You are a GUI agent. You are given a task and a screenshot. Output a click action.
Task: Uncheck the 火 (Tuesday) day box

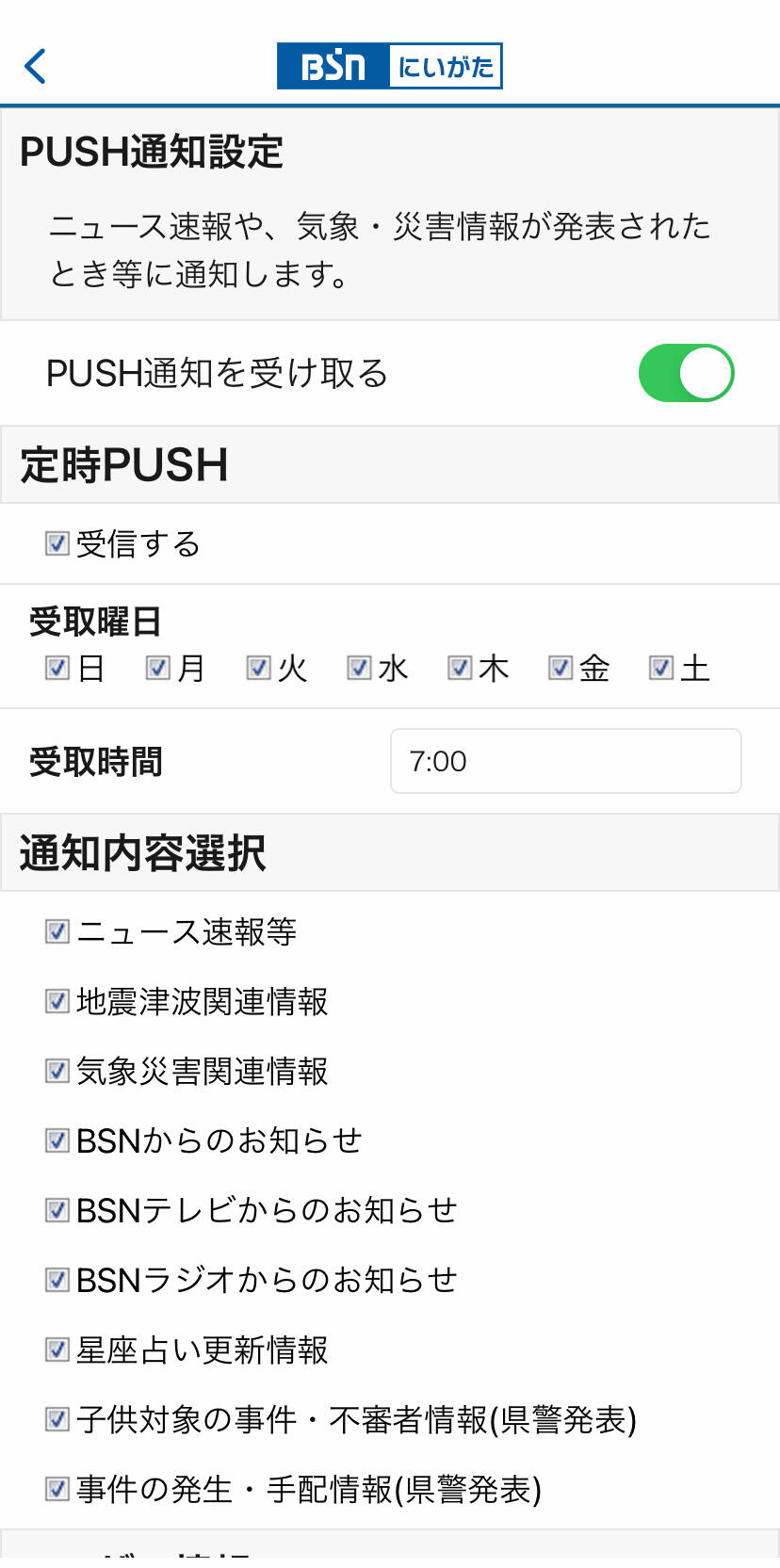pos(258,668)
